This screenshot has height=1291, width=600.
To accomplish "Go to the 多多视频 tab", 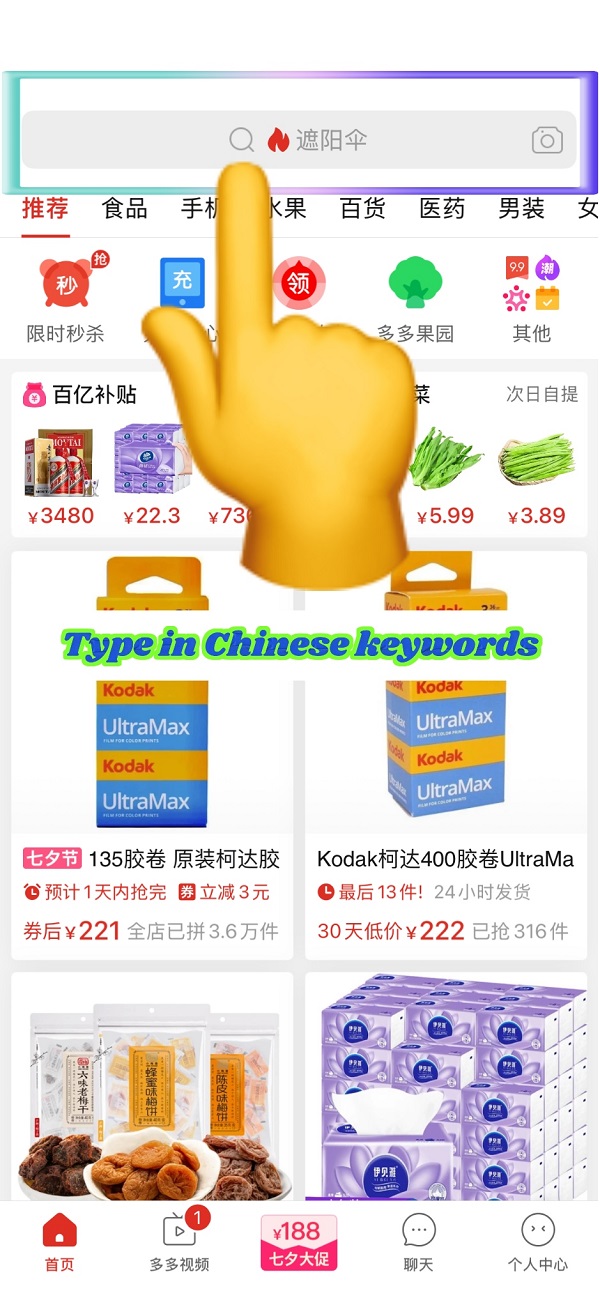I will pos(180,1242).
